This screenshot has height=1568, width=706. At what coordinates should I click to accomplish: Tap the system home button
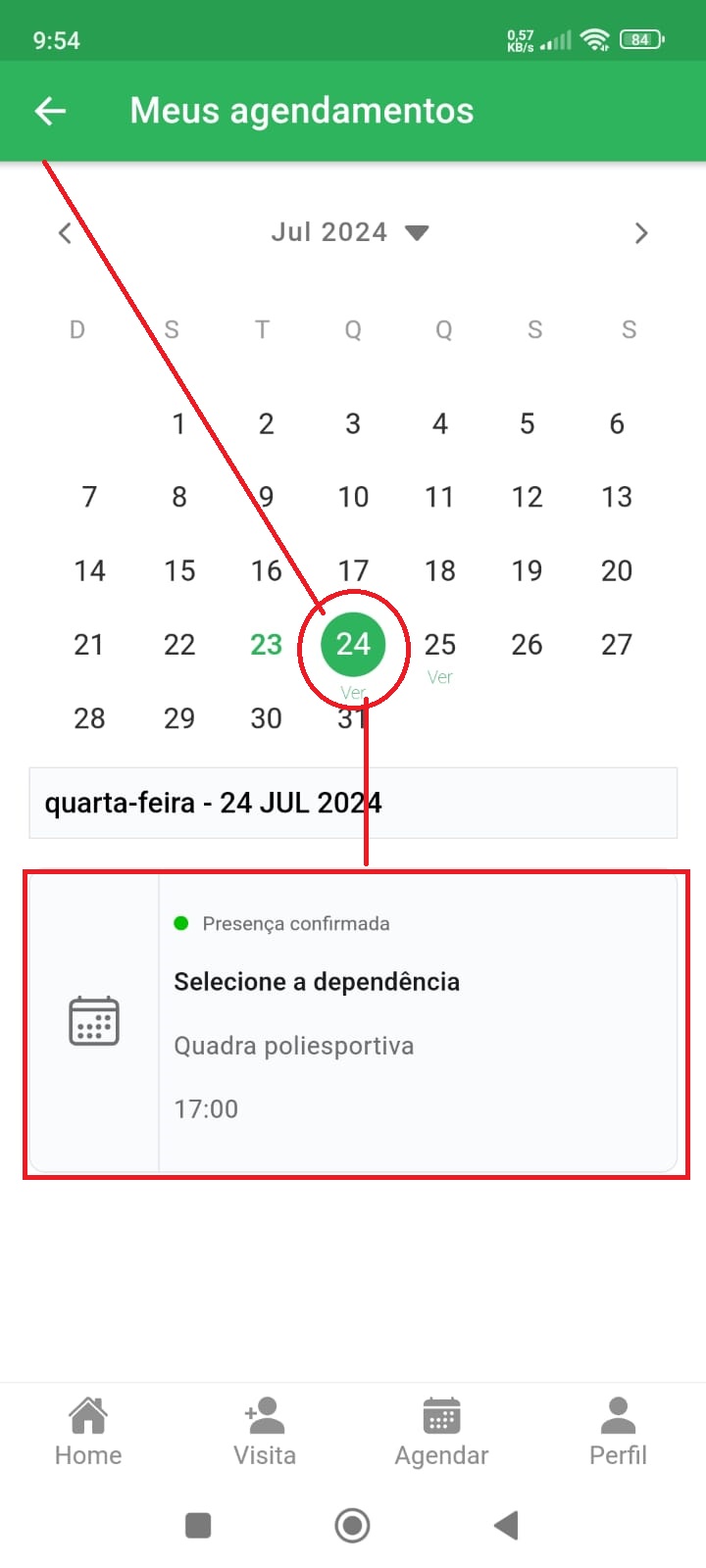click(x=352, y=1525)
